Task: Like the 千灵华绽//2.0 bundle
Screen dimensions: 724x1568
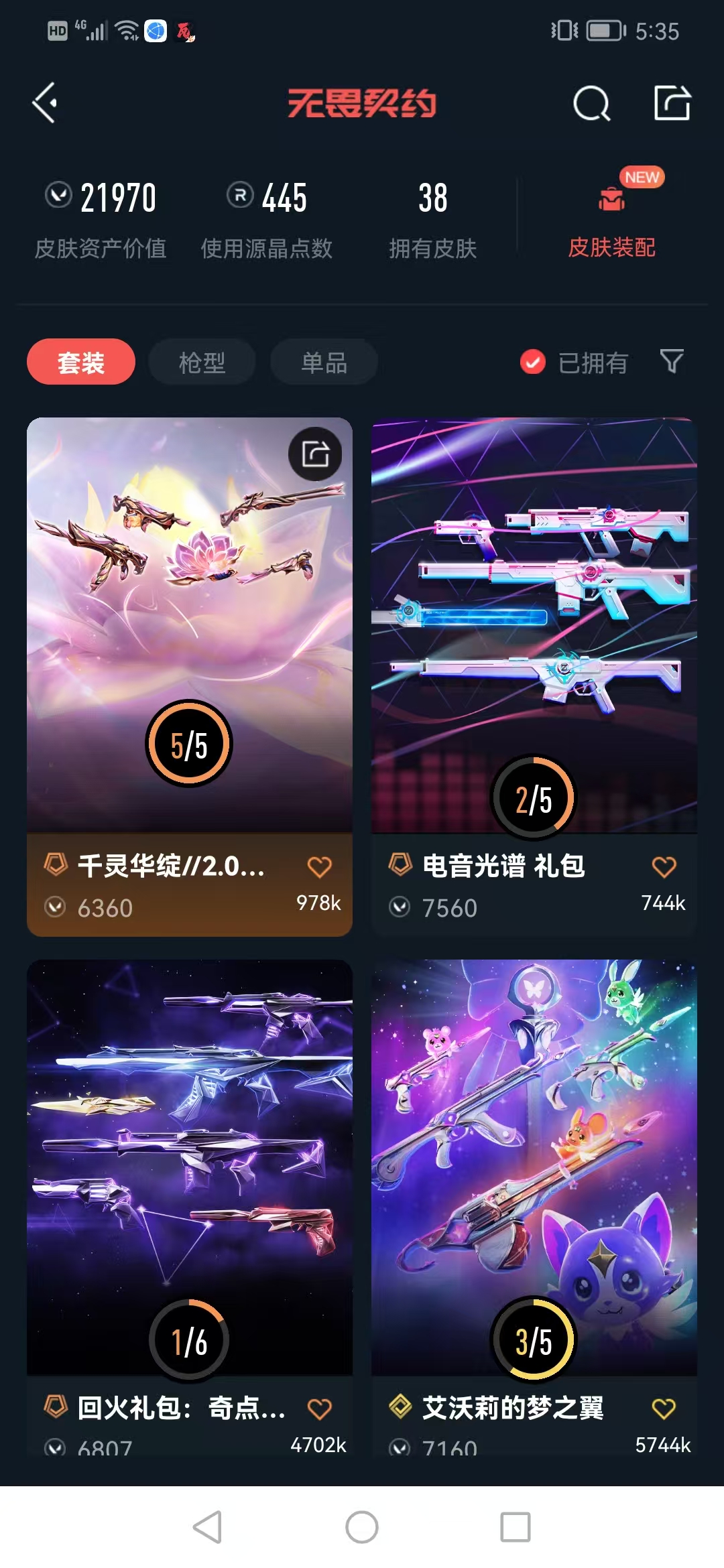Action: click(319, 866)
